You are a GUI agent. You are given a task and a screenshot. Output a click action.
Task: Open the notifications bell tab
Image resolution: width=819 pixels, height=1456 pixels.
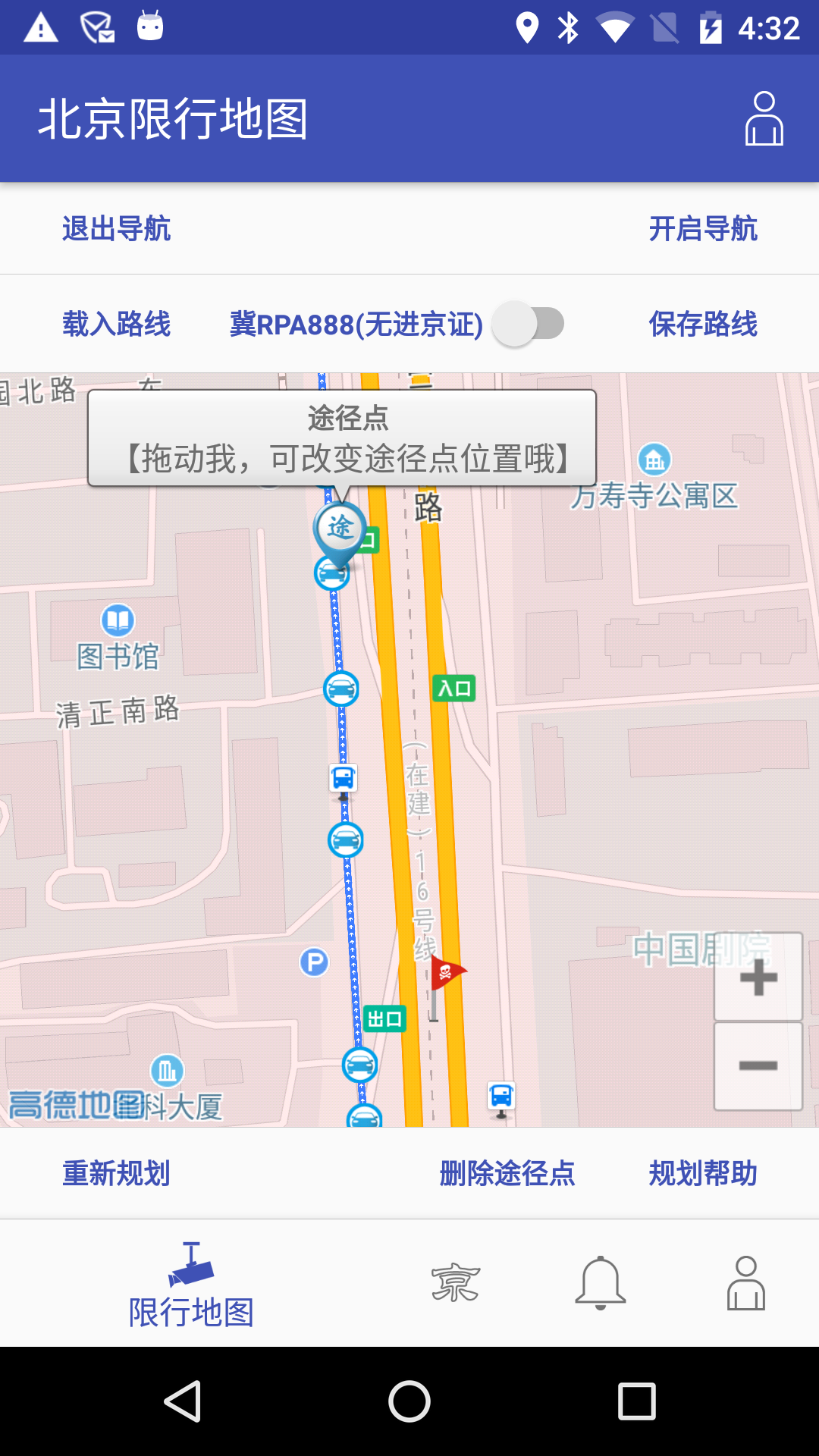point(601,1283)
